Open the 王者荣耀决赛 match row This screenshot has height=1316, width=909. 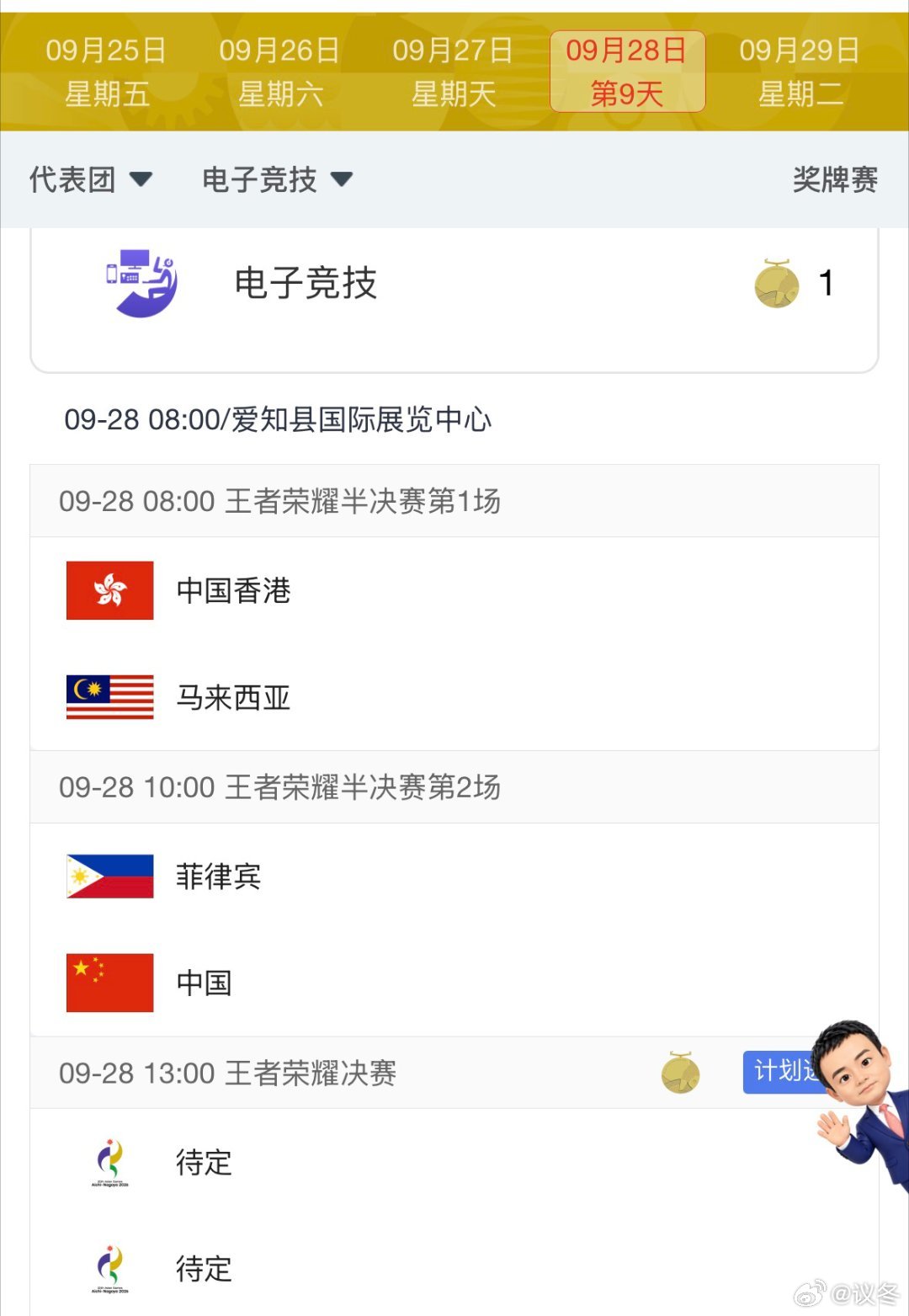point(454,1073)
